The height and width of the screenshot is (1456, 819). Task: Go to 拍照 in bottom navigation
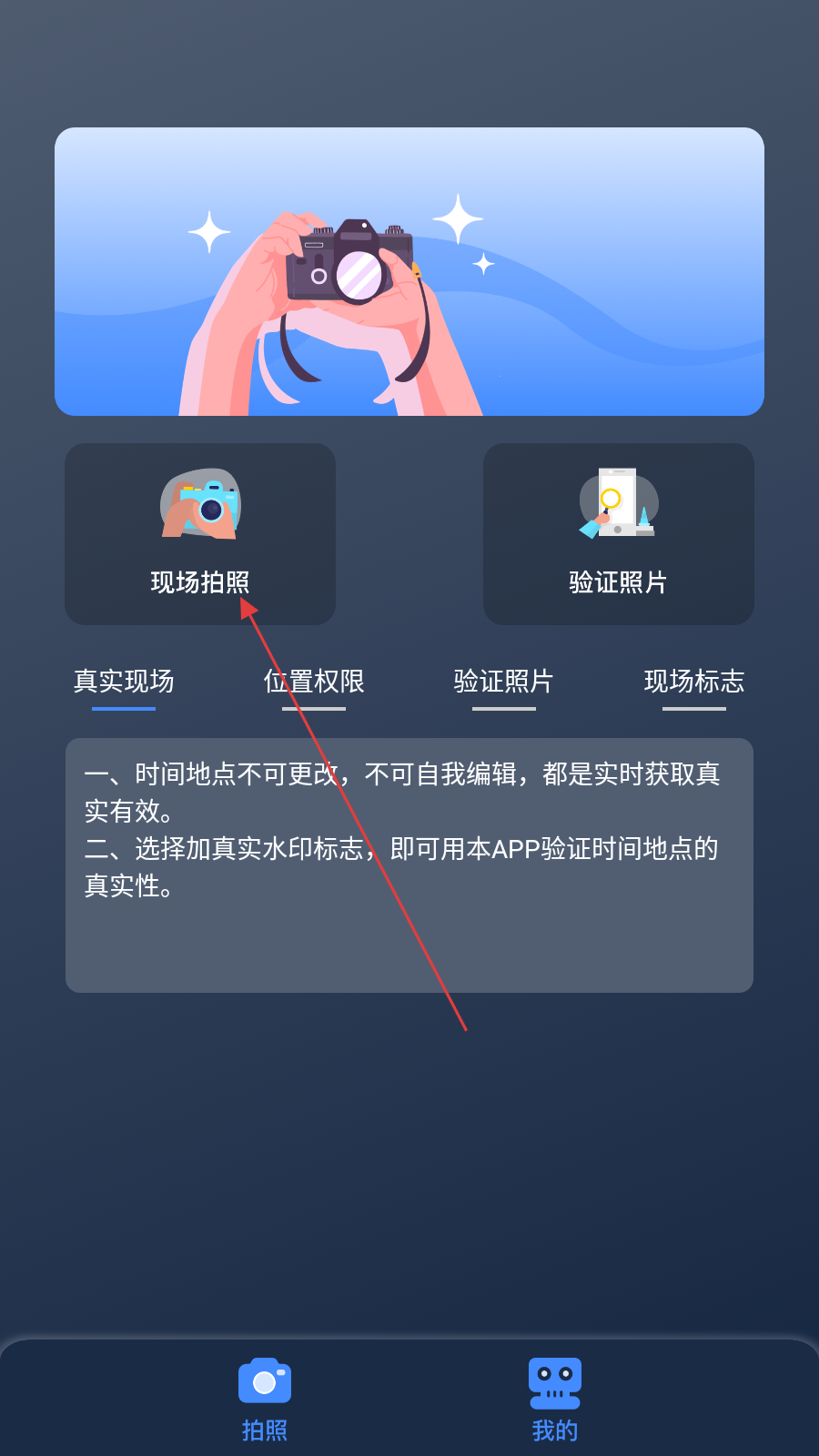coord(265,1400)
